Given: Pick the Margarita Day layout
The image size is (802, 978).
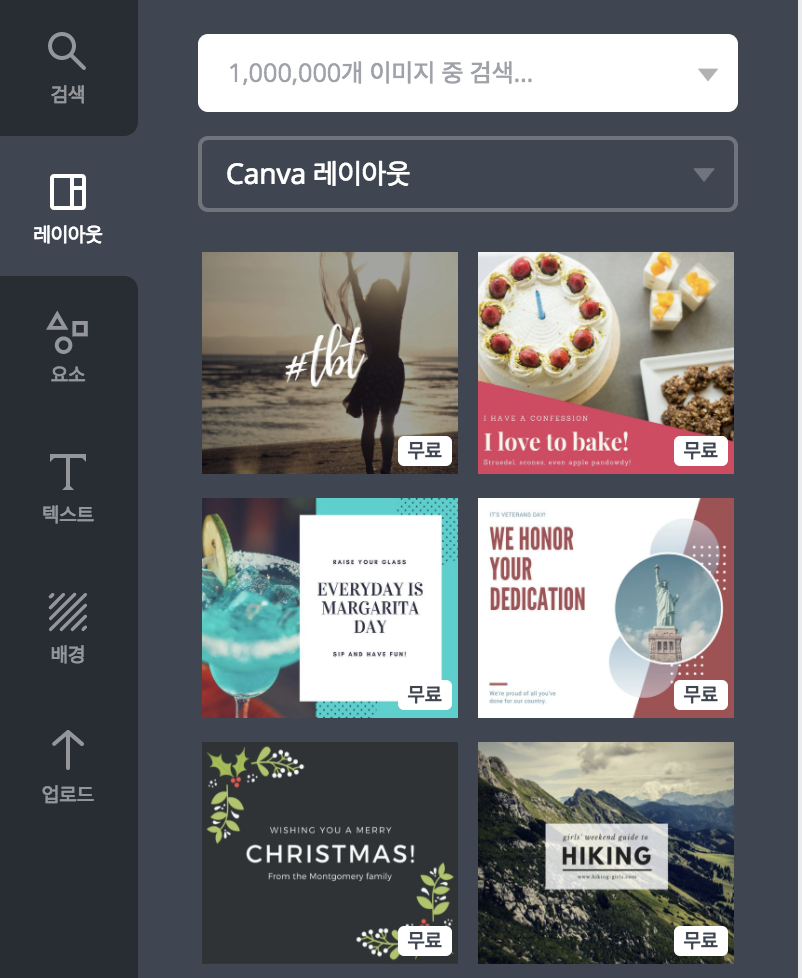Looking at the screenshot, I should pyautogui.click(x=329, y=607).
